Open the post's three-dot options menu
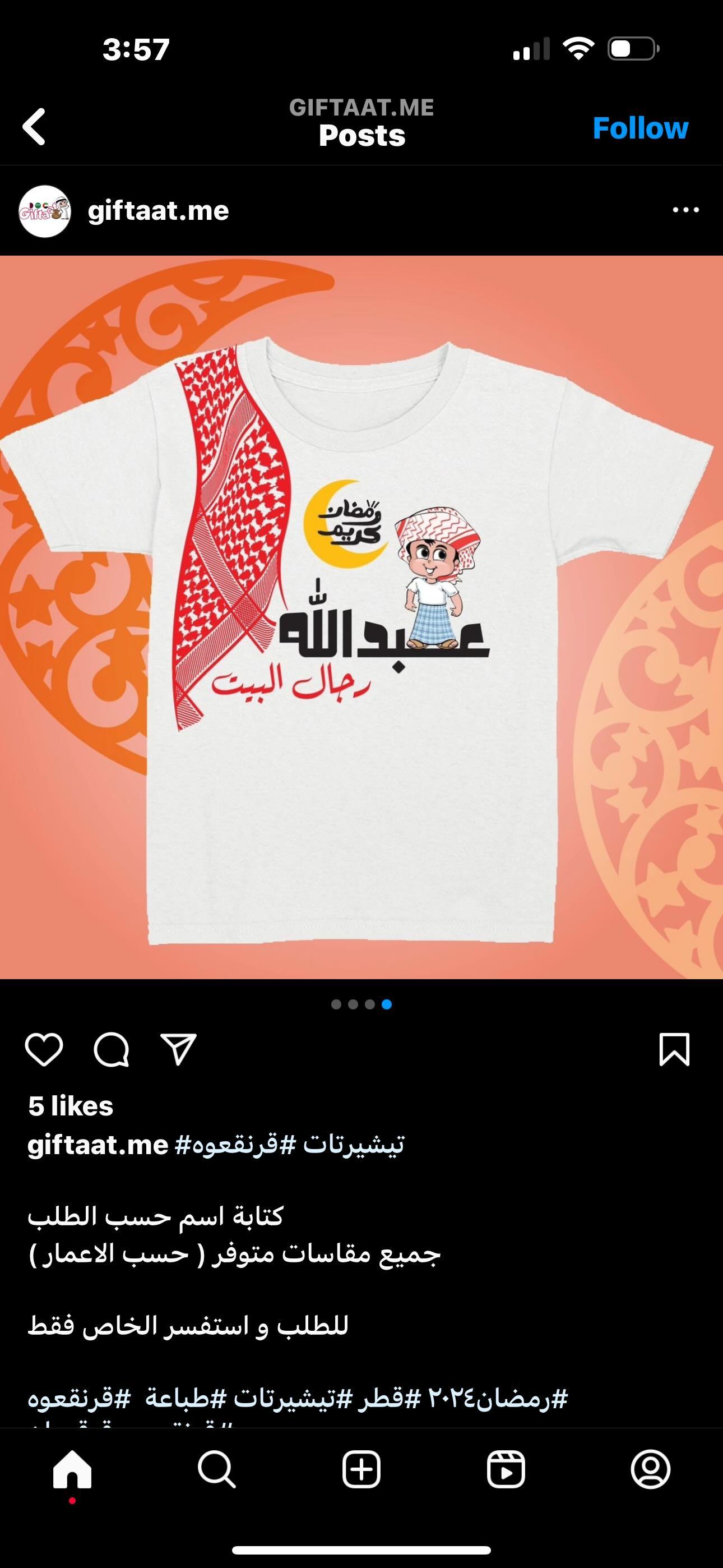Screen dimensions: 723x1568 [686, 210]
